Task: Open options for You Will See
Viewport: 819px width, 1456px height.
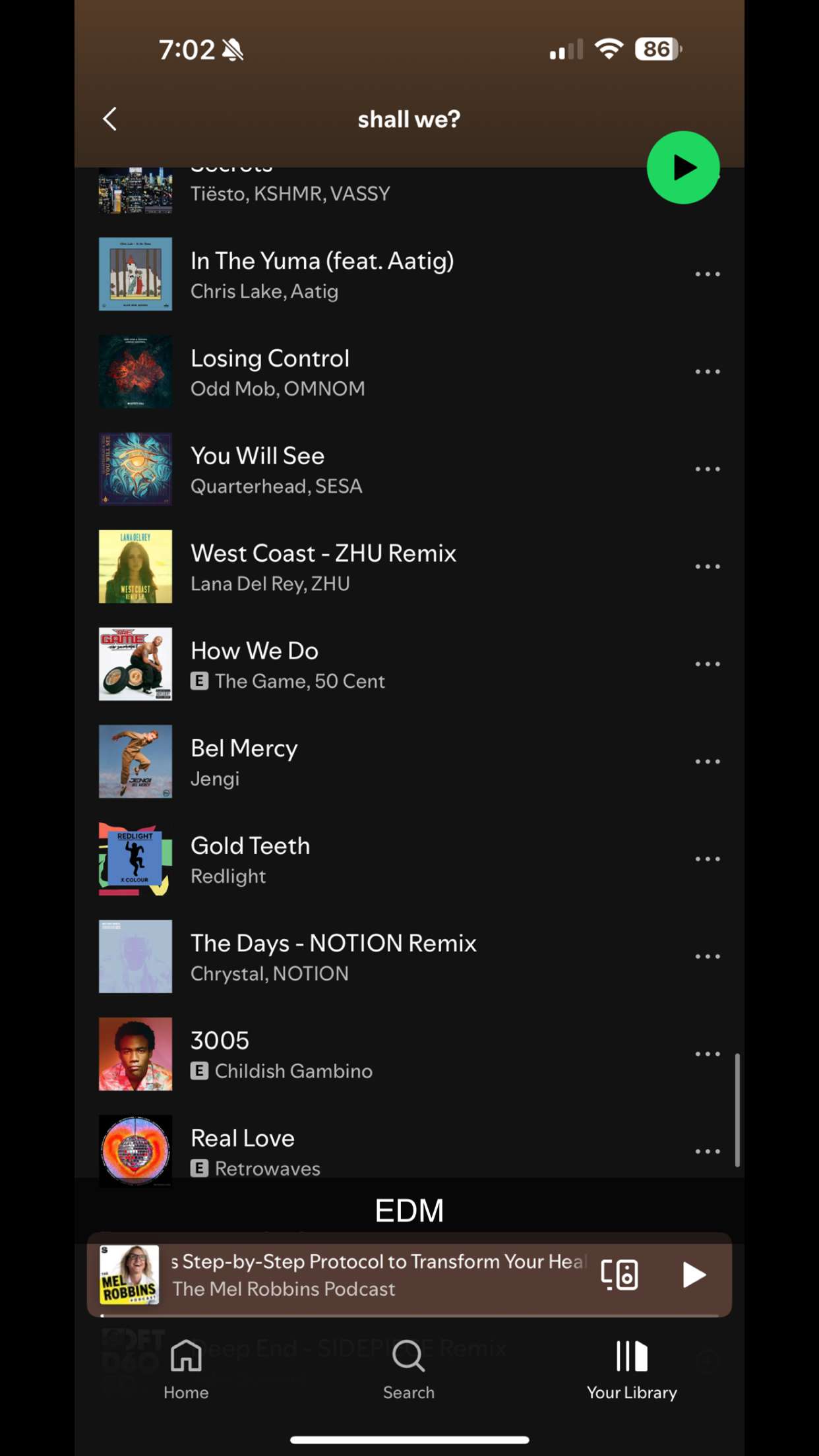Action: [x=707, y=470]
